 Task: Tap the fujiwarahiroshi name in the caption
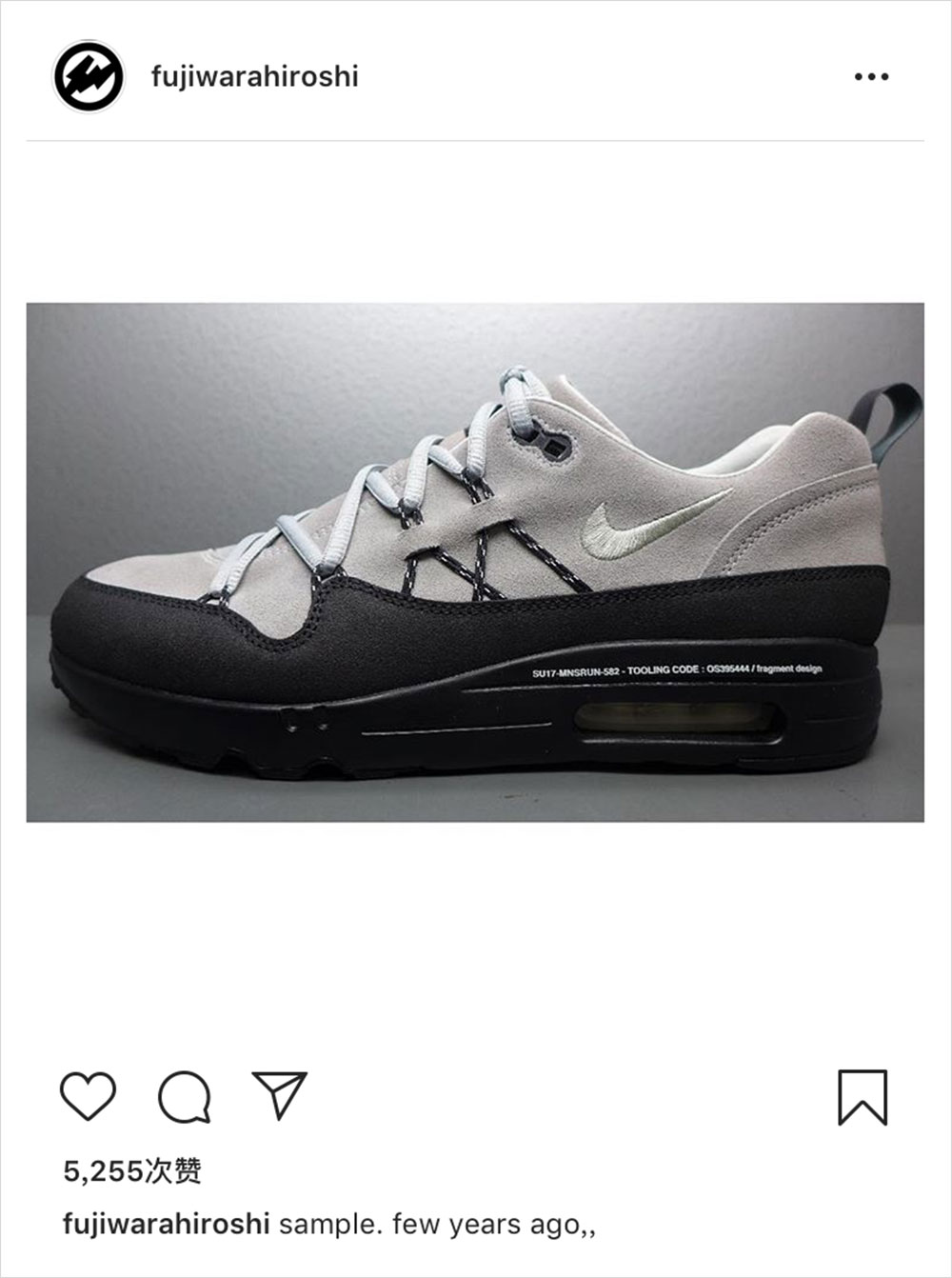(167, 1224)
